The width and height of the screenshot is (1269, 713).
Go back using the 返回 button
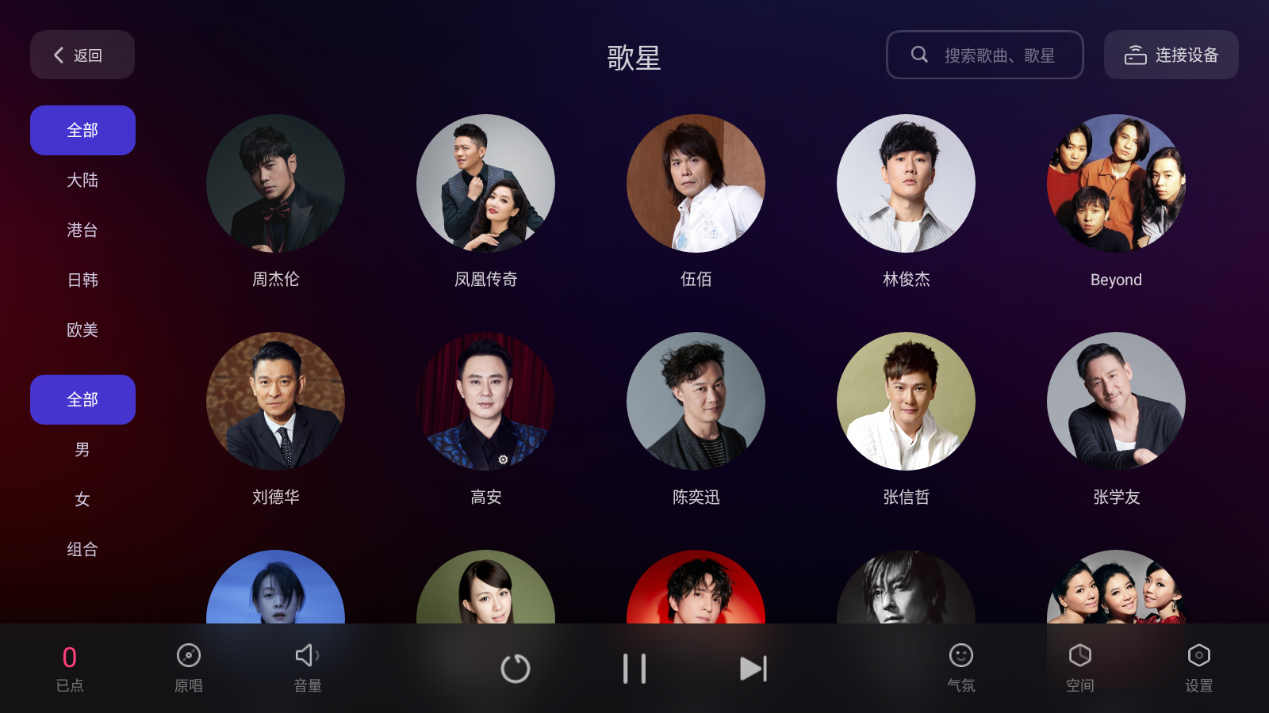coord(82,55)
